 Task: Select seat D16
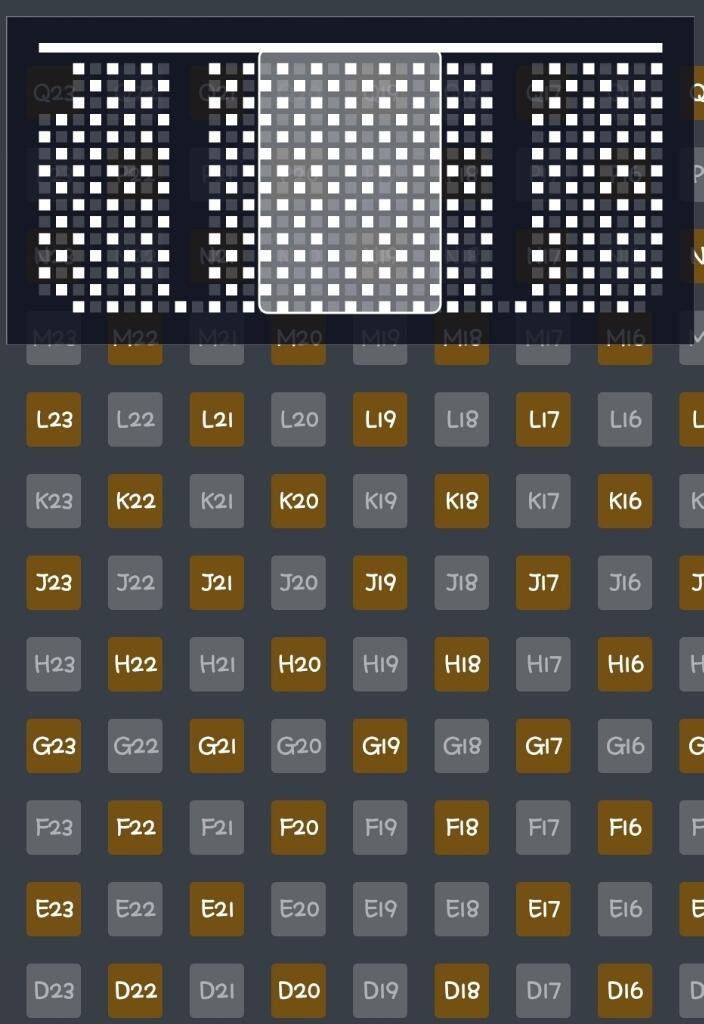[x=625, y=990]
